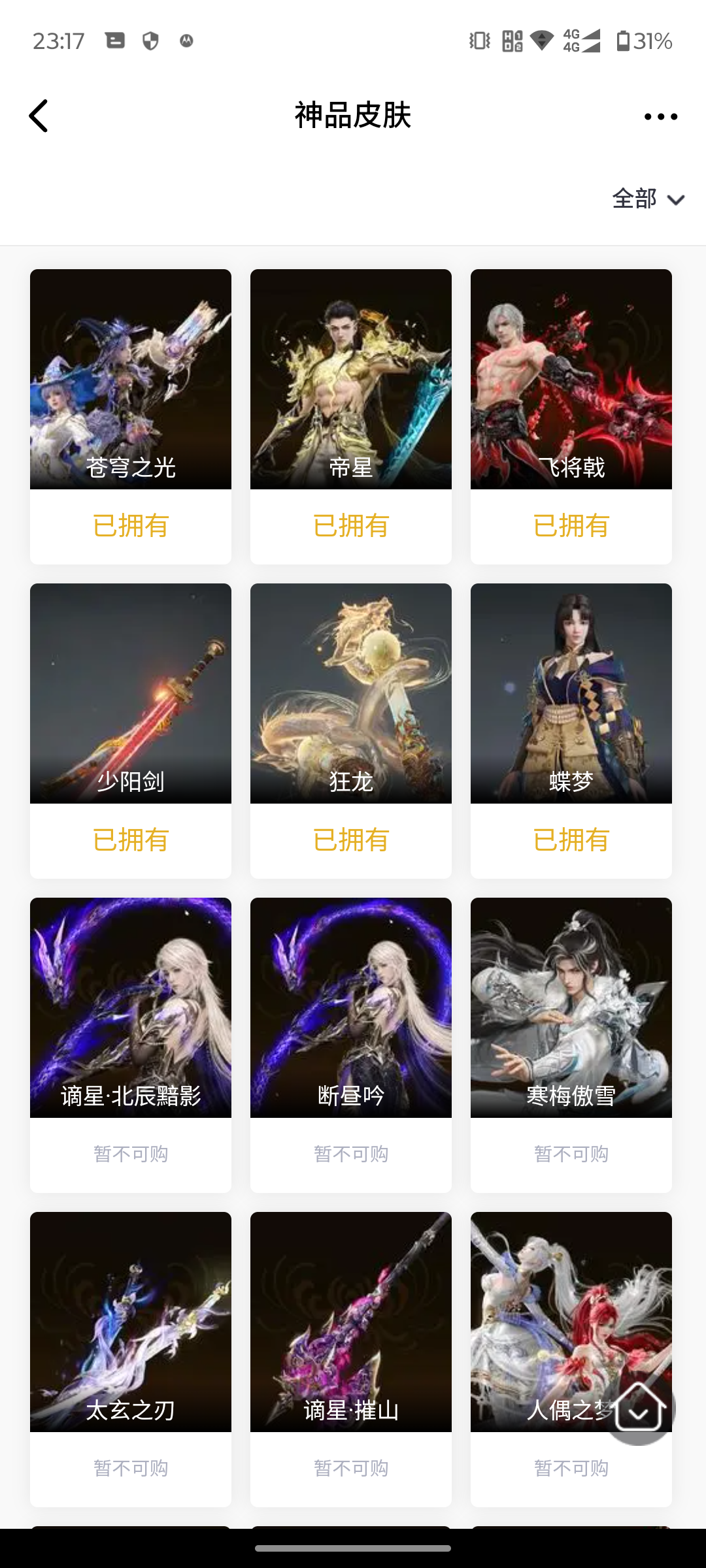Open the 太玄之刃 skin card
706x1568 pixels.
click(131, 1360)
